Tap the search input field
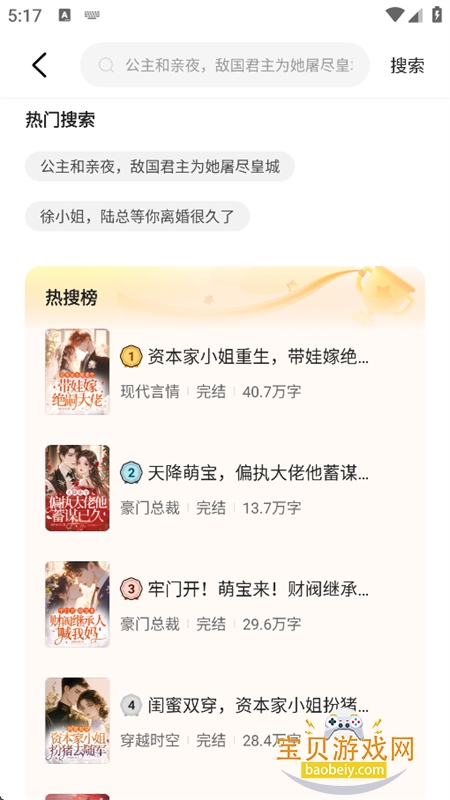This screenshot has height=800, width=450. point(224,65)
